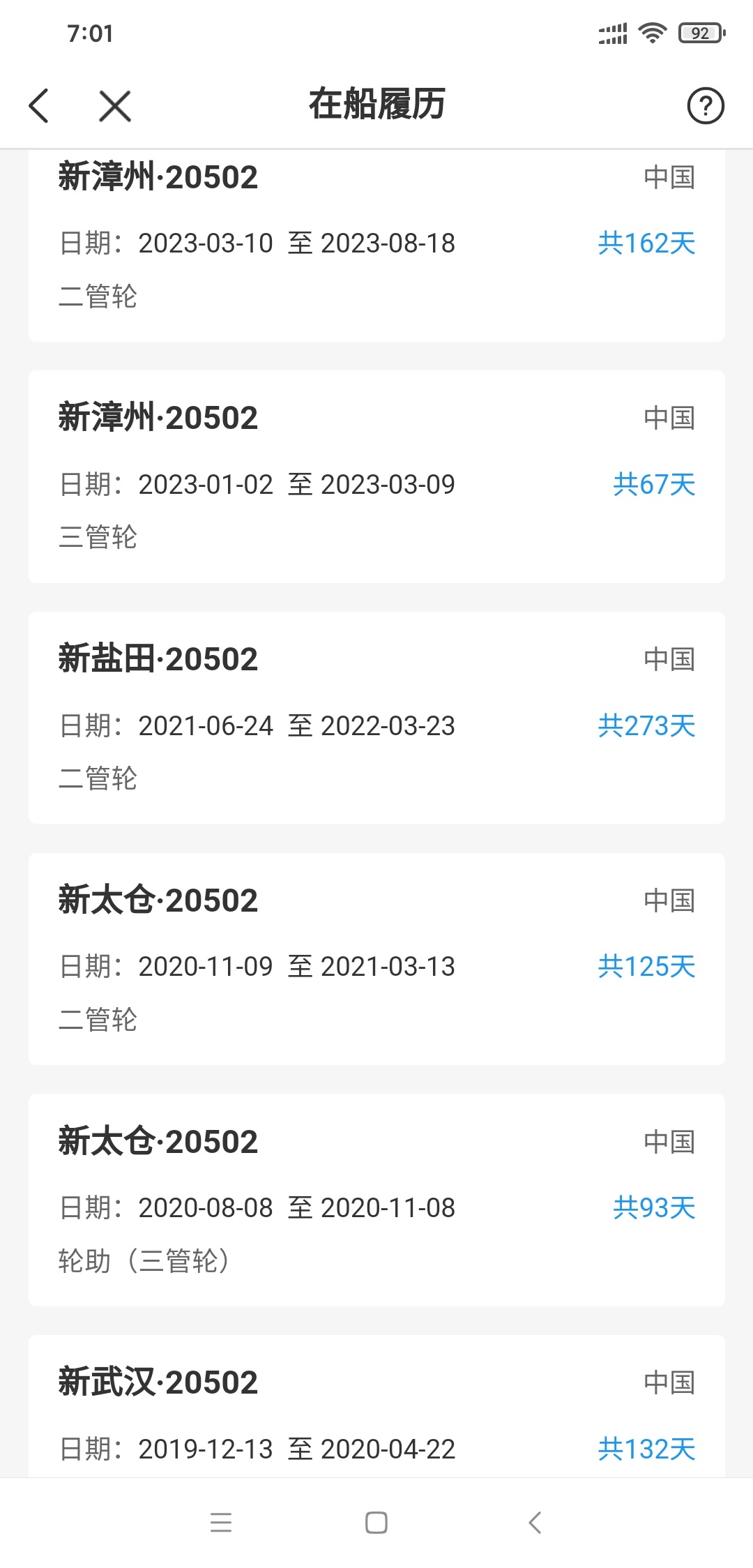Close the 在船履历 page
This screenshot has height=1568, width=753.
click(115, 106)
